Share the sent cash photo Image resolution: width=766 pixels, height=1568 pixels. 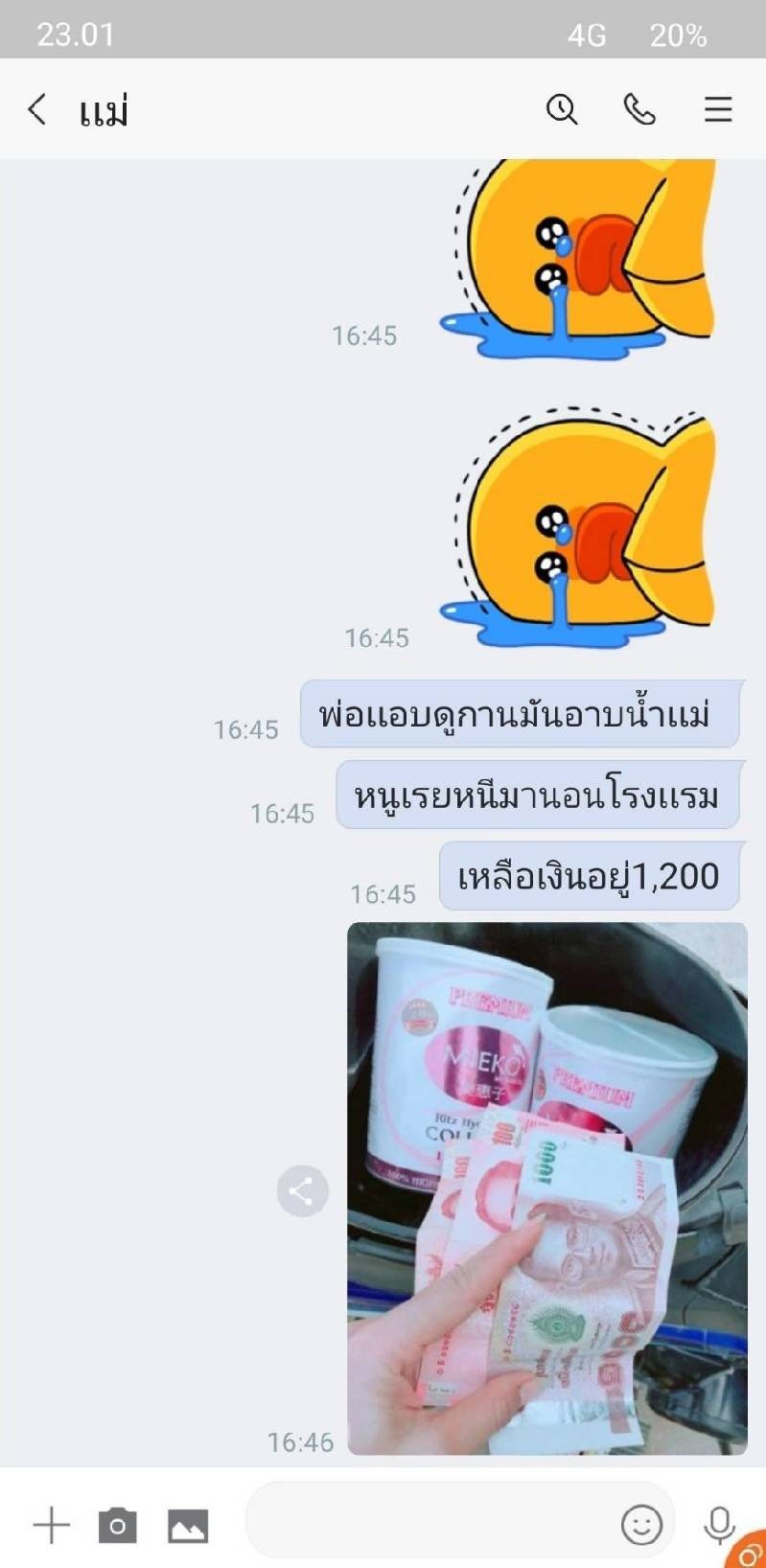click(302, 1191)
